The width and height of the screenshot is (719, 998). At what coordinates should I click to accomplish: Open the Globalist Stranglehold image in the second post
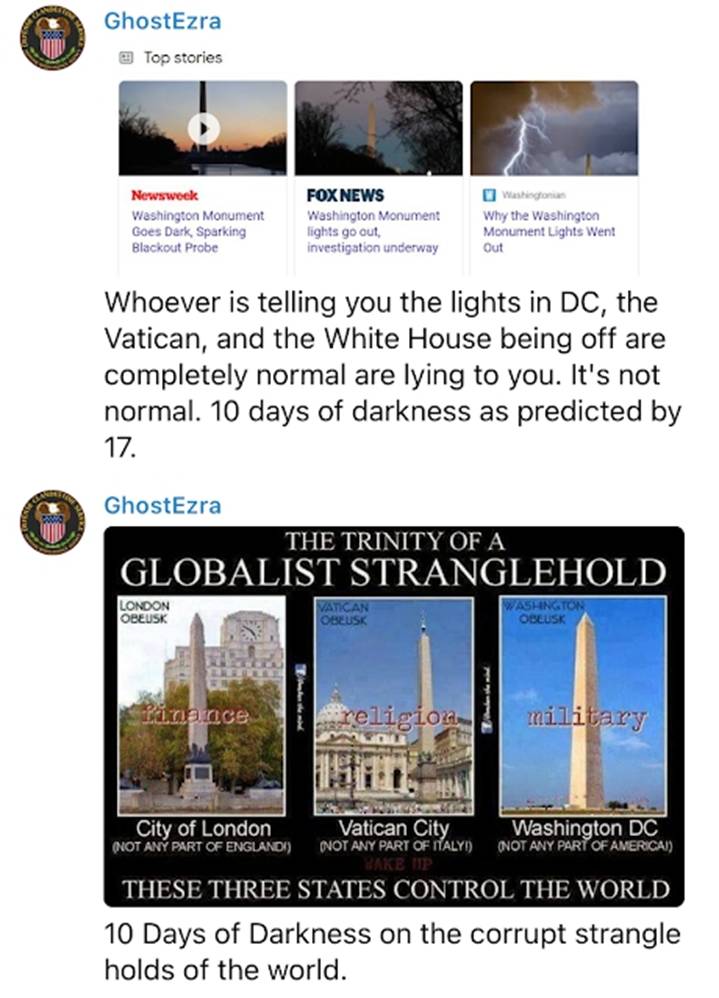[394, 716]
